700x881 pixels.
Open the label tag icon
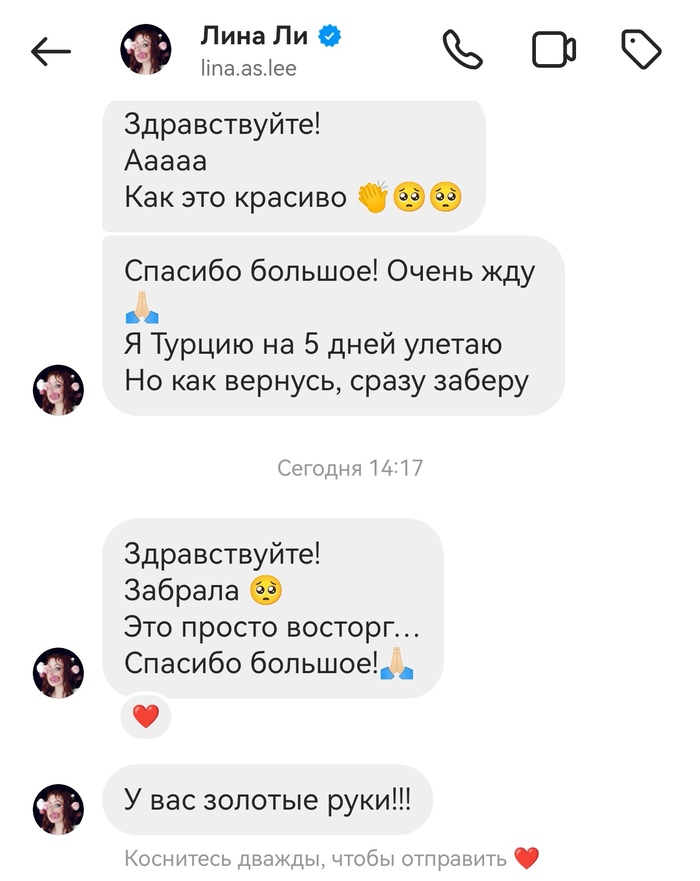pyautogui.click(x=641, y=49)
